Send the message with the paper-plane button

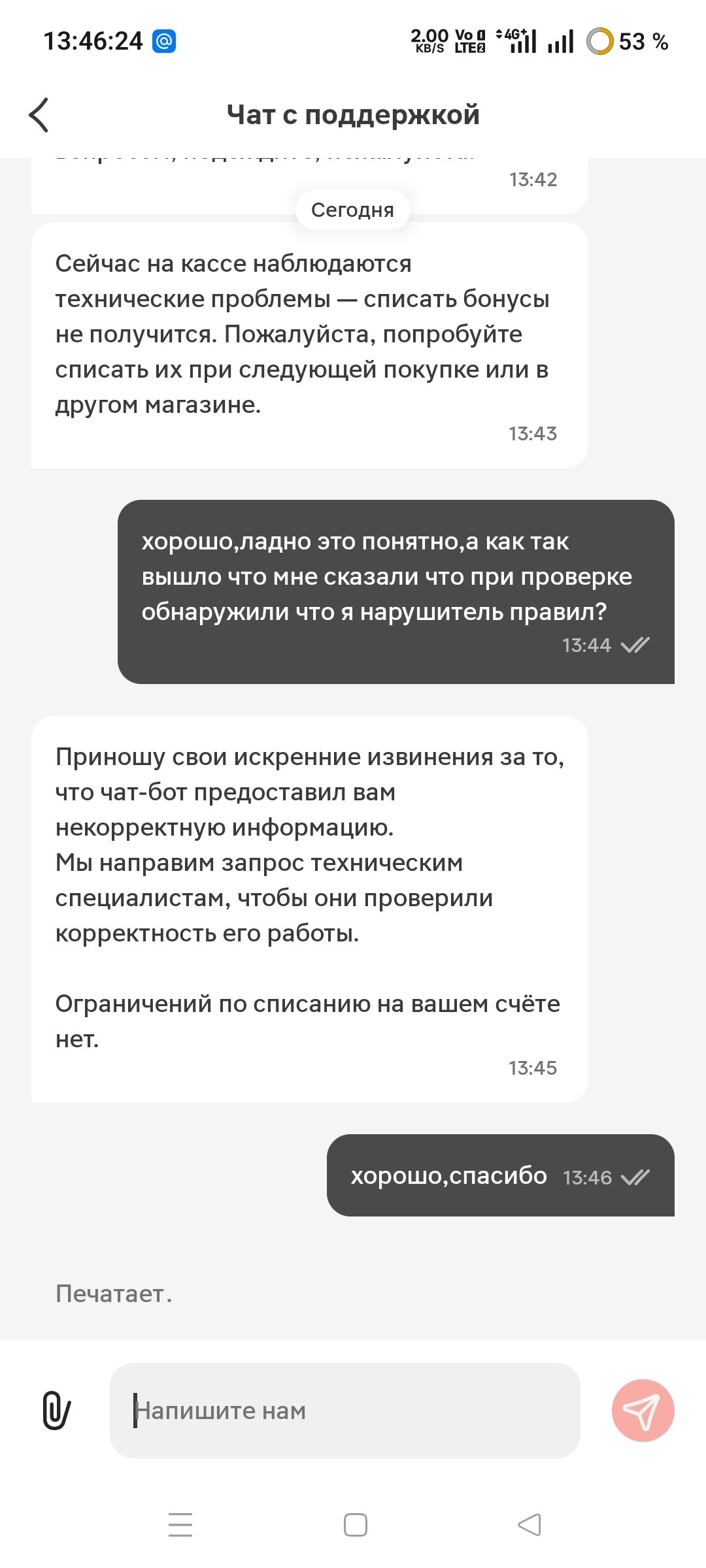643,1411
